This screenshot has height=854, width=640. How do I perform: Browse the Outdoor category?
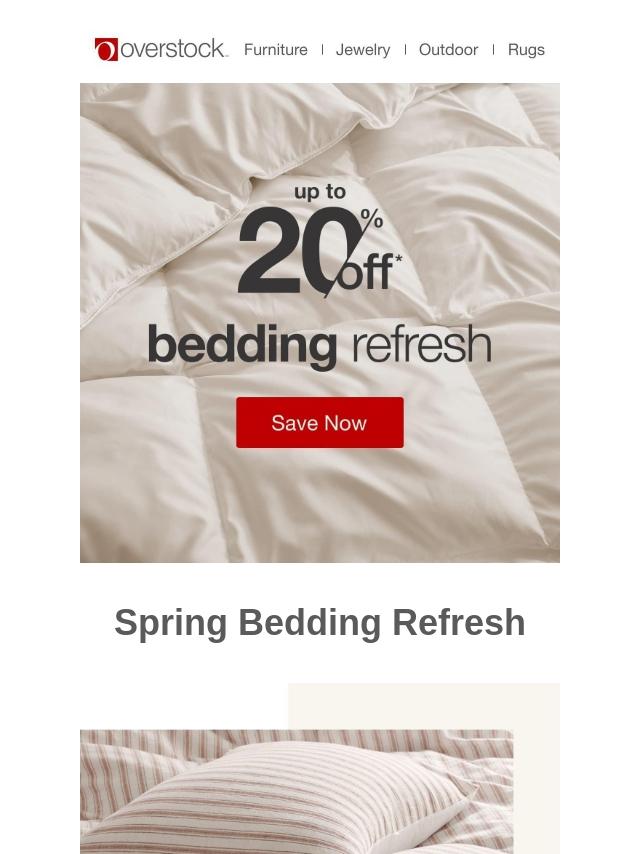tap(448, 50)
